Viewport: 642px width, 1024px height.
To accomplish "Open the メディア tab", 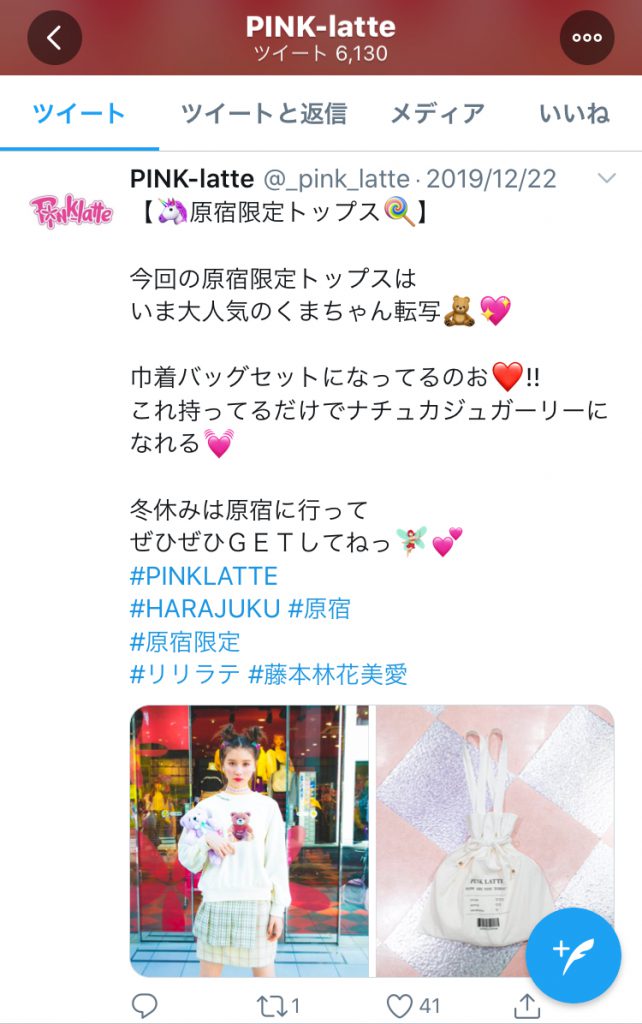I will click(437, 113).
